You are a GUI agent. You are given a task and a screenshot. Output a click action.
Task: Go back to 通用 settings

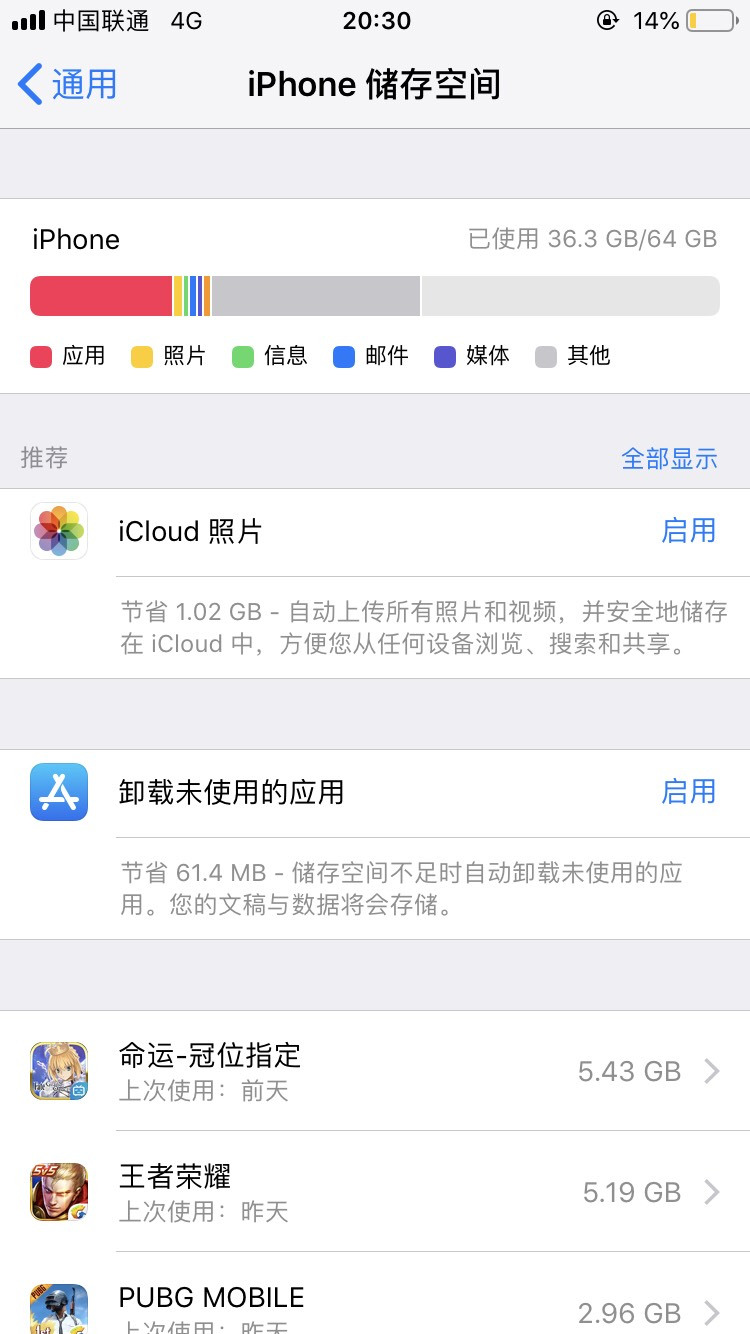tap(68, 84)
